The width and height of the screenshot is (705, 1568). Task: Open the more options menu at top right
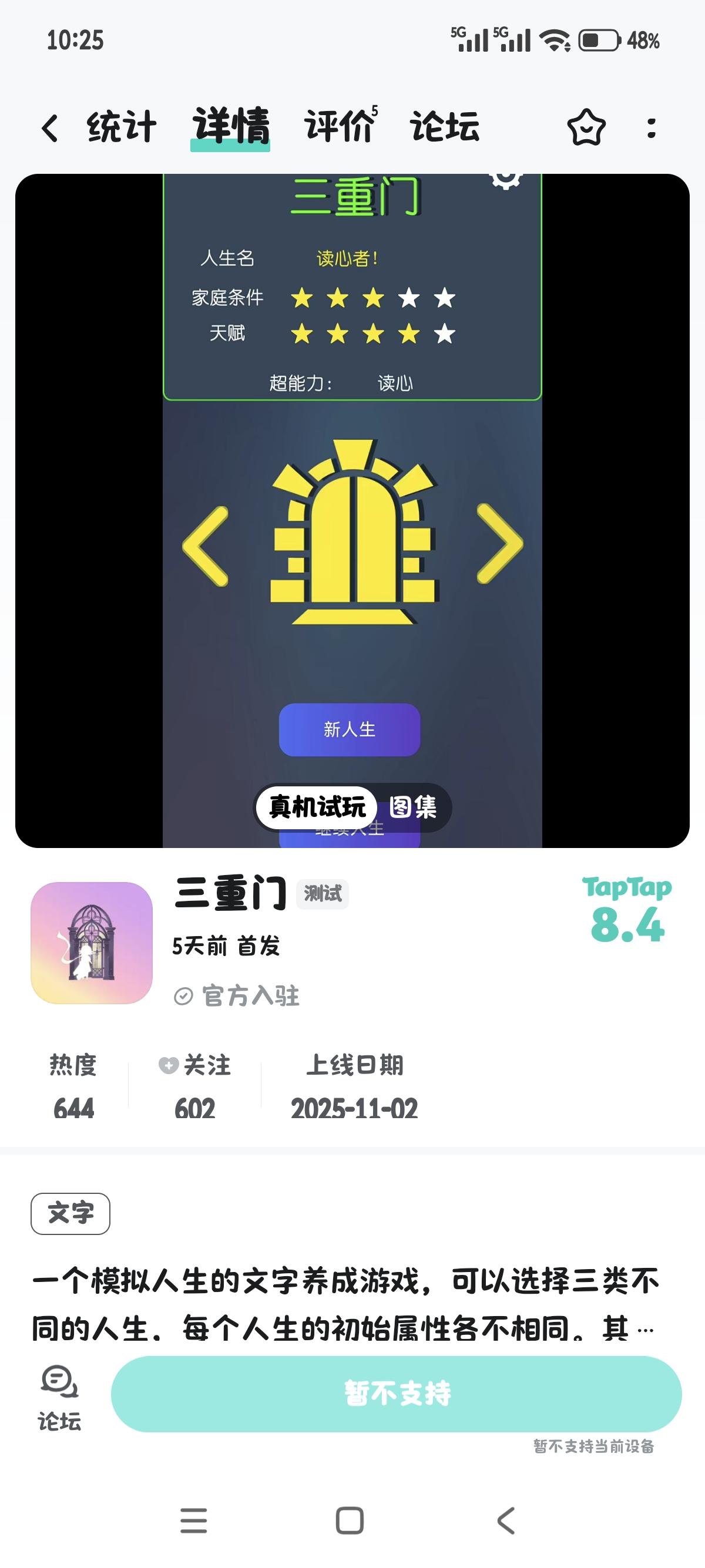click(650, 127)
